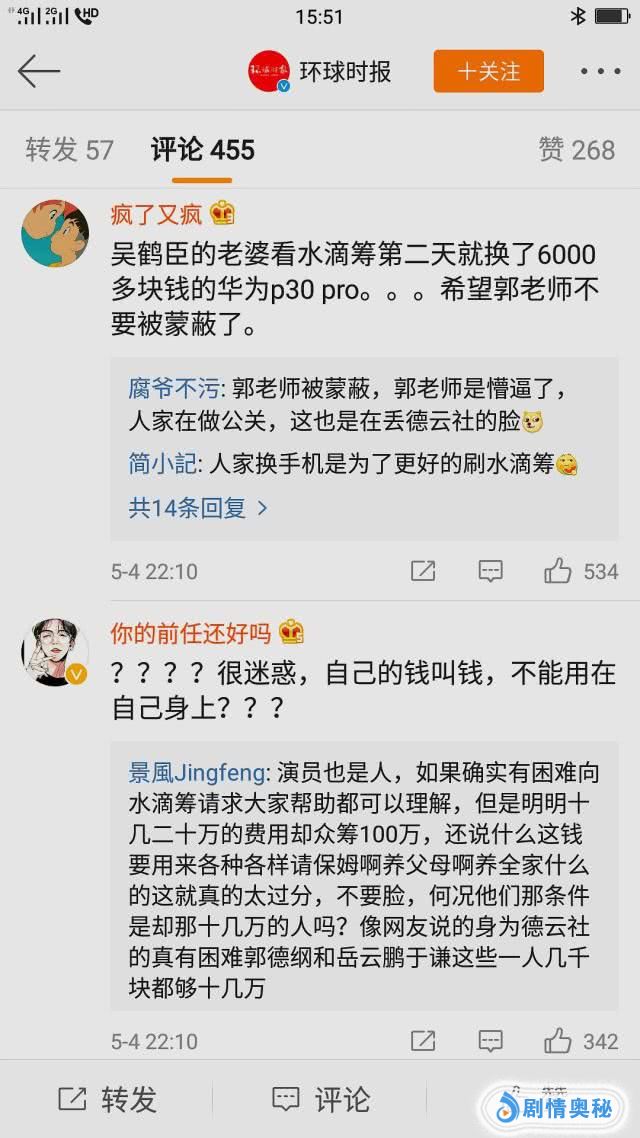Reply to 疯了又疯's comment via comment icon
Image resolution: width=640 pixels, height=1138 pixels.
tap(490, 571)
